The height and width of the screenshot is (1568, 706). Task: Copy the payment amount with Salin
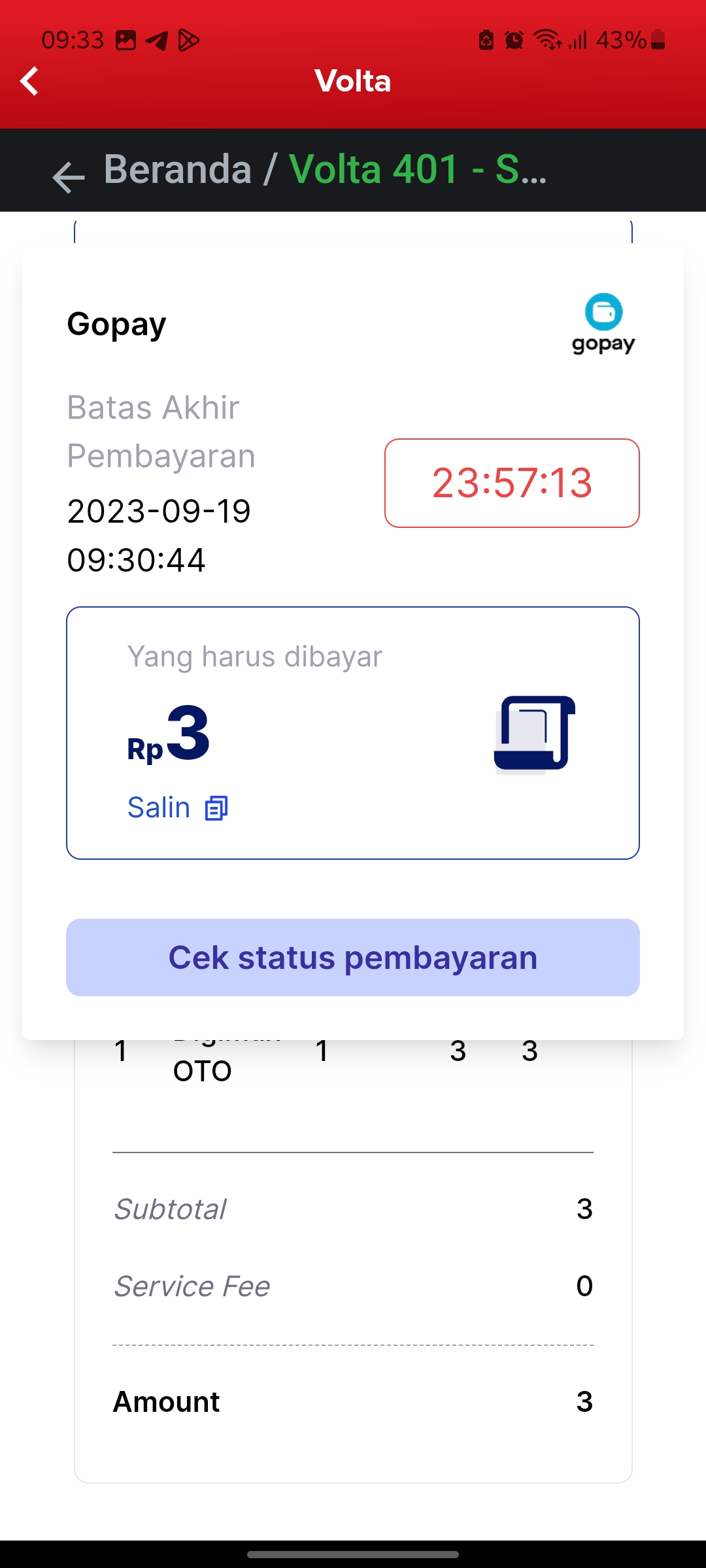[x=177, y=808]
